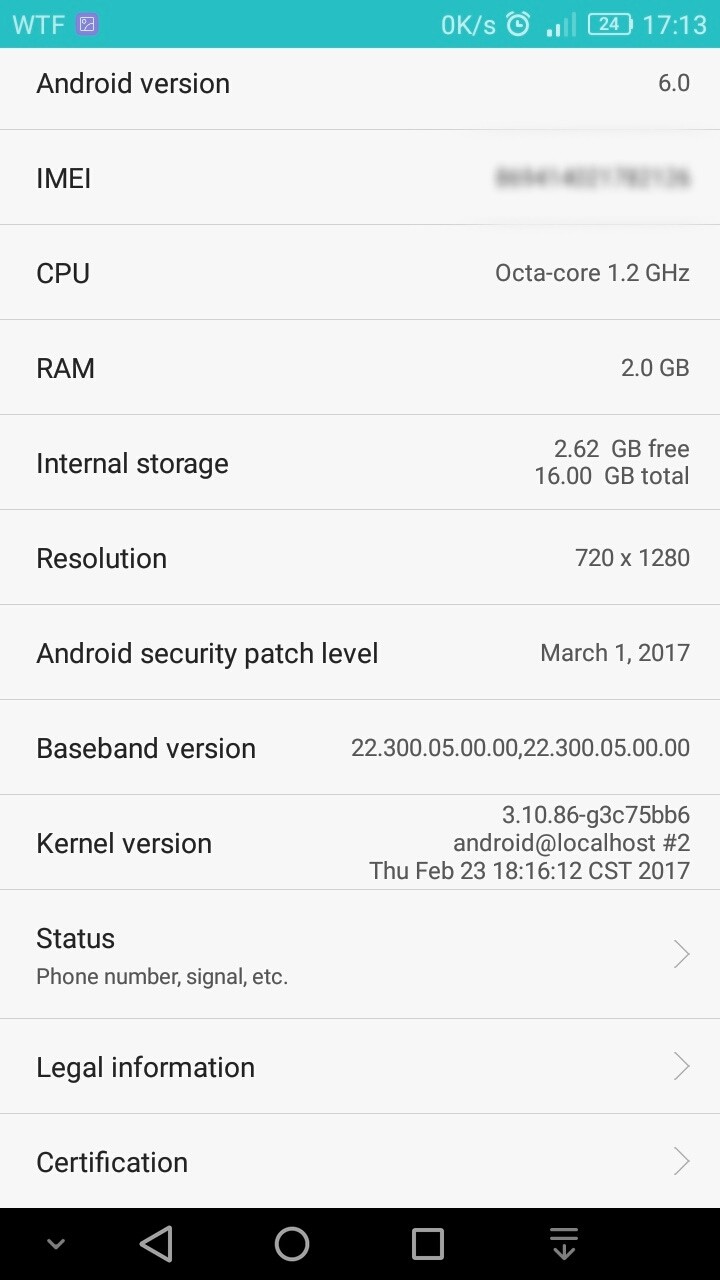This screenshot has width=720, height=1280.
Task: Pull down notification panel via nav icon
Action: pos(564,1244)
